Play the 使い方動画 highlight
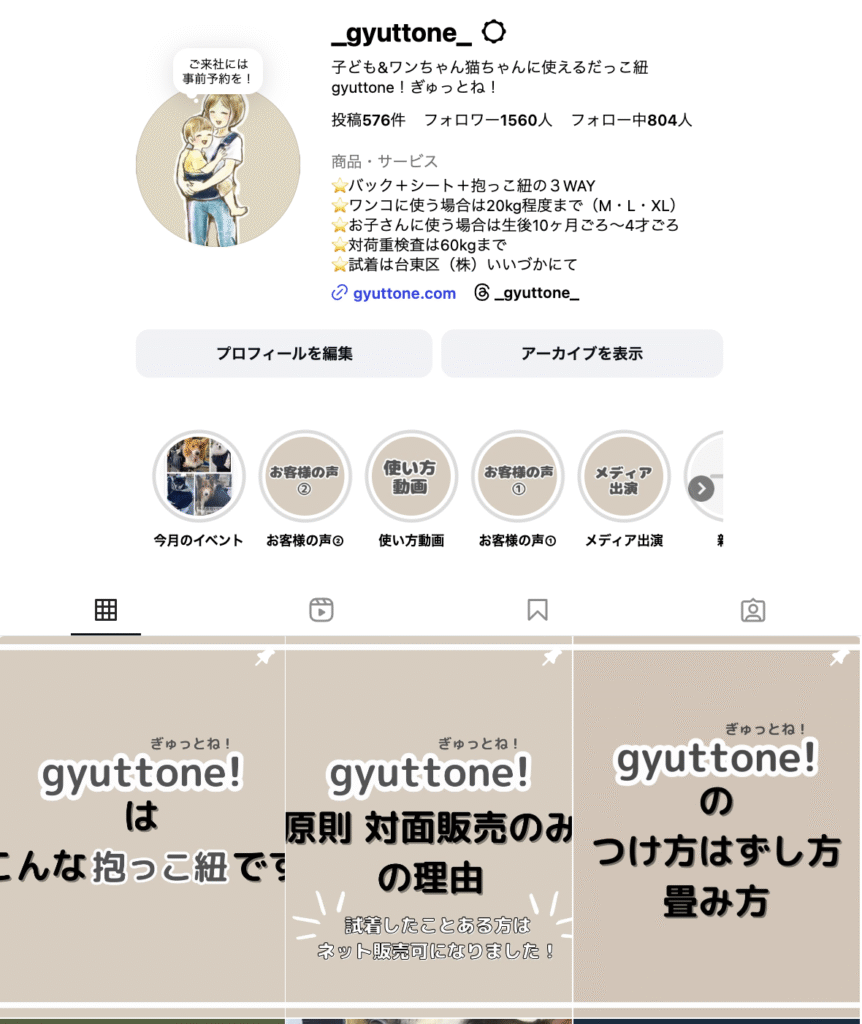 click(x=411, y=477)
